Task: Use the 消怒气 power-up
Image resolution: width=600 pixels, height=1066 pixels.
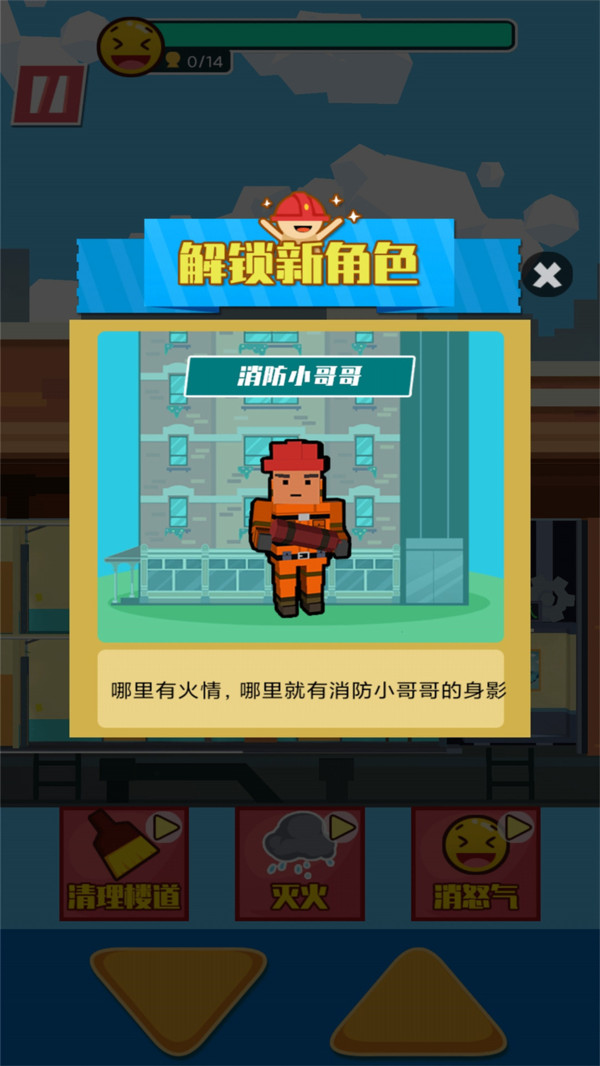Action: click(476, 863)
